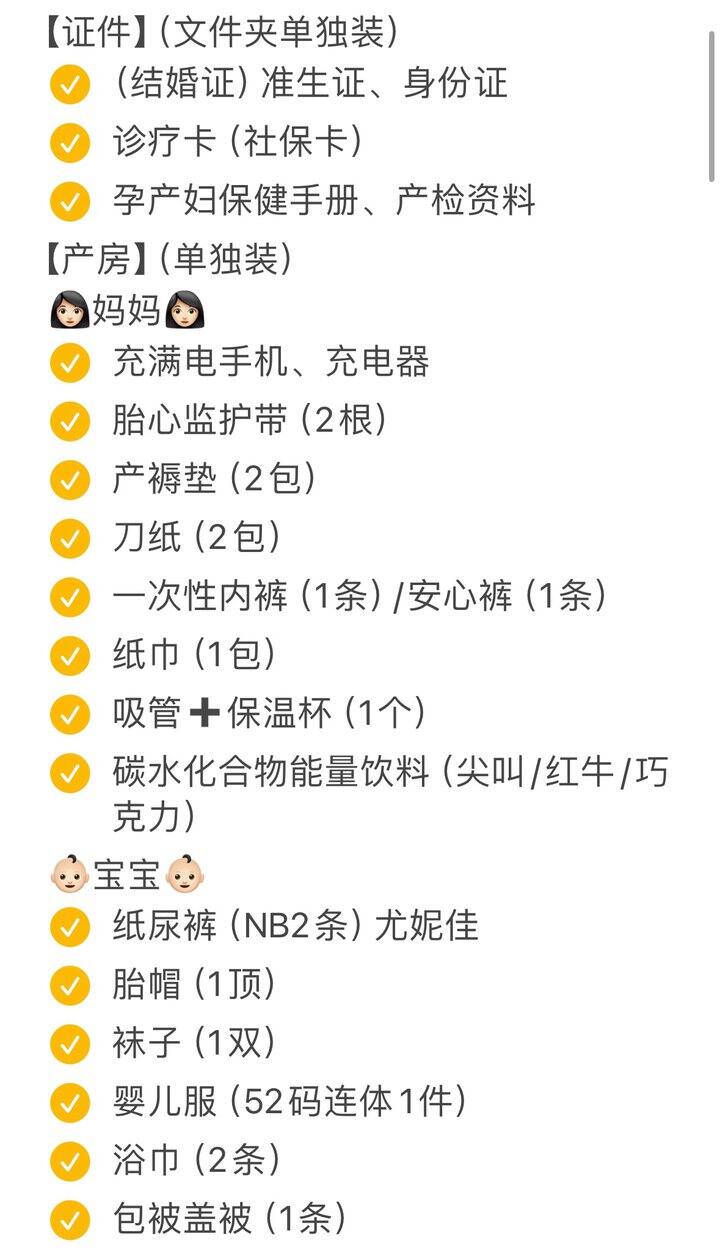This screenshot has height=1250, width=720.
Task: Uncheck 诊疗卡 (社保卡) checkbox
Action: (x=70, y=143)
